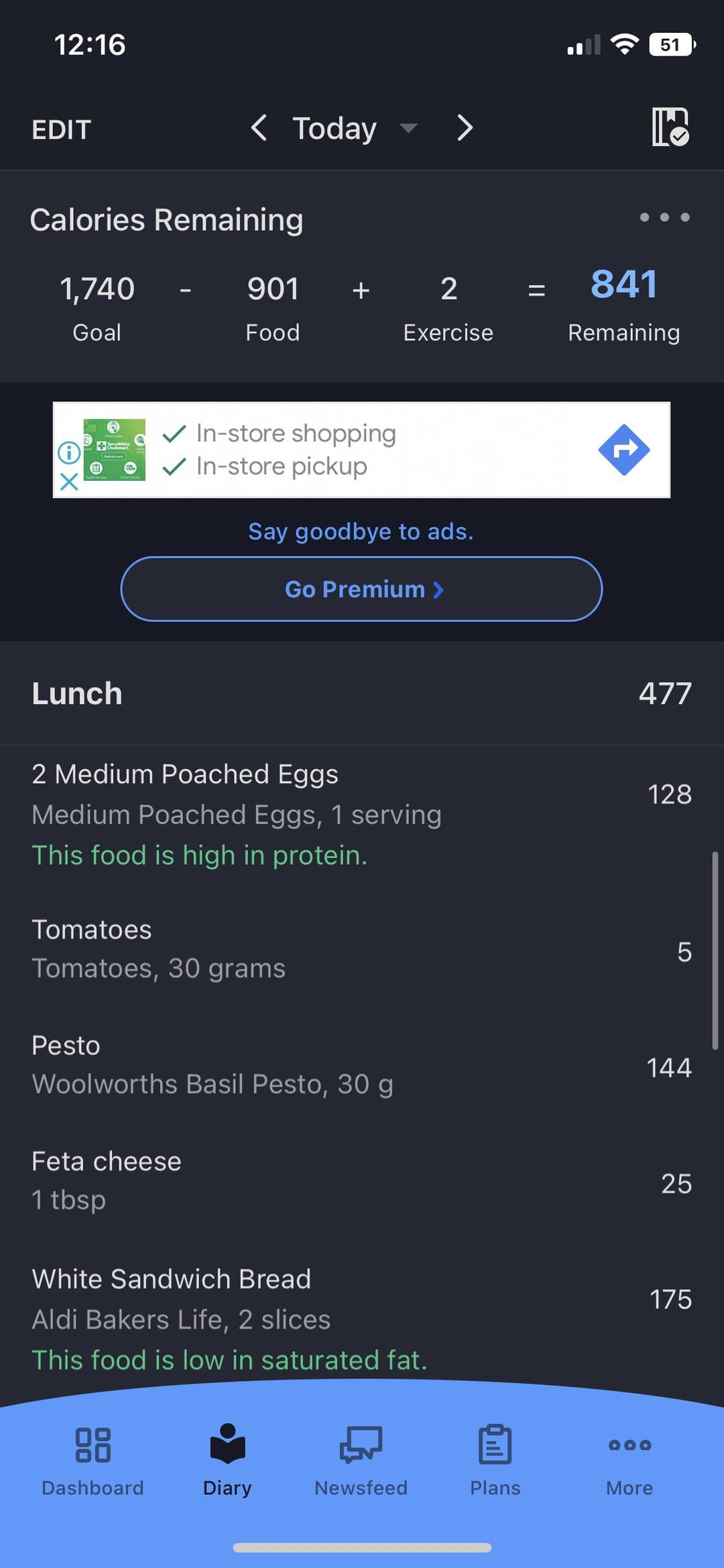The height and width of the screenshot is (1568, 724).
Task: Open the complete diary icon
Action: click(670, 127)
